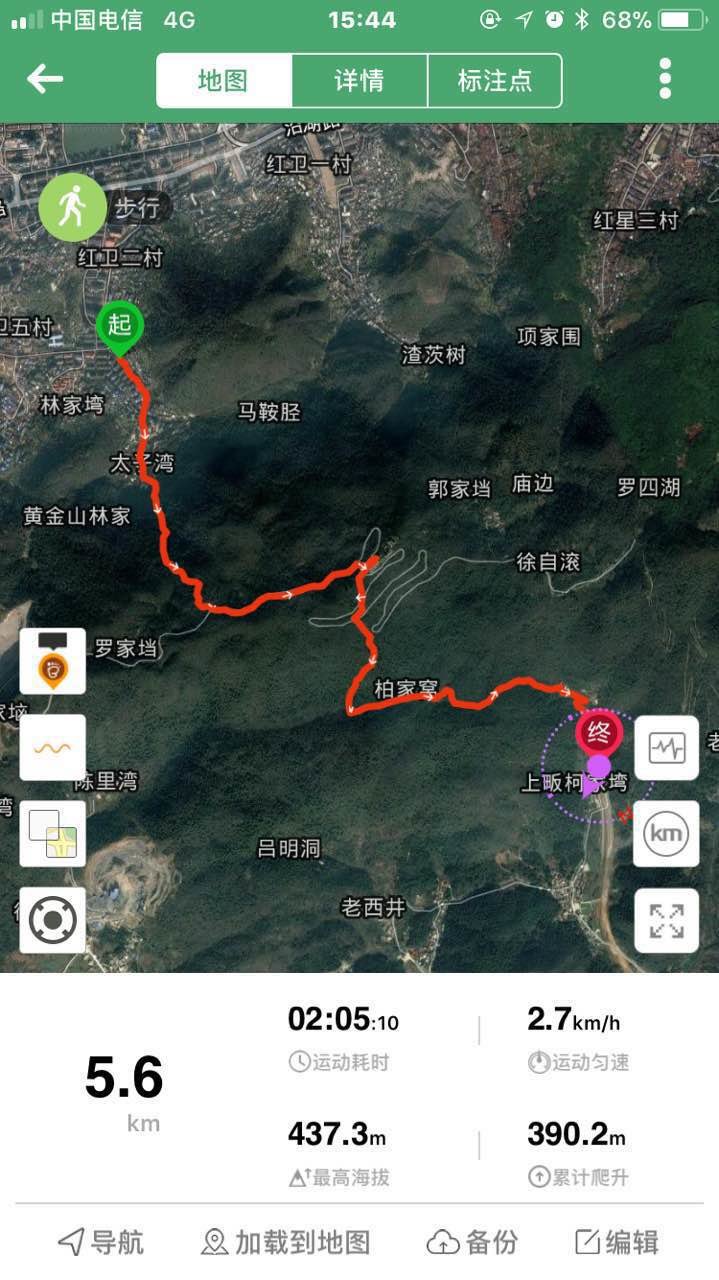Open 编辑 to edit the track
The image size is (719, 1280).
pyautogui.click(x=617, y=1242)
